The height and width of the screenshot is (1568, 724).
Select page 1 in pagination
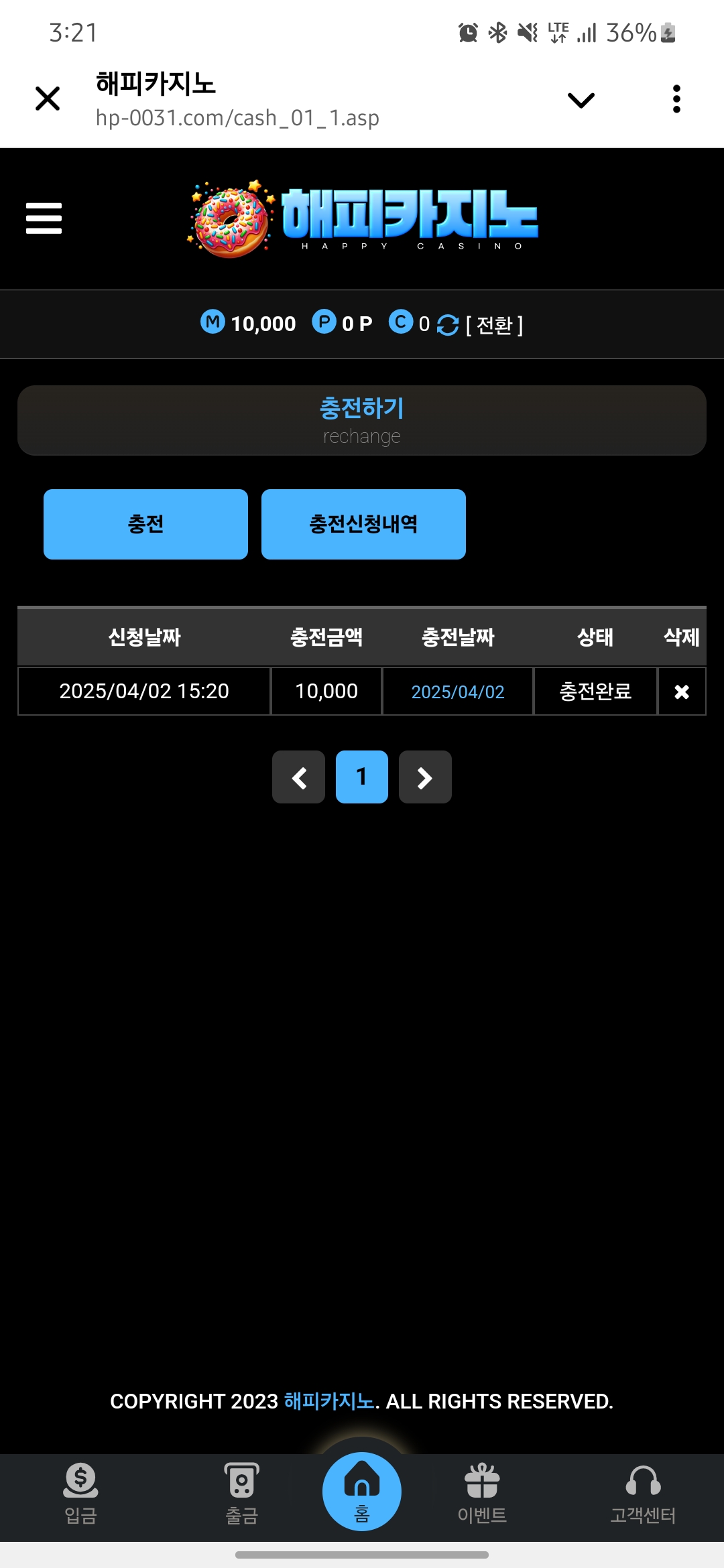[x=362, y=777]
